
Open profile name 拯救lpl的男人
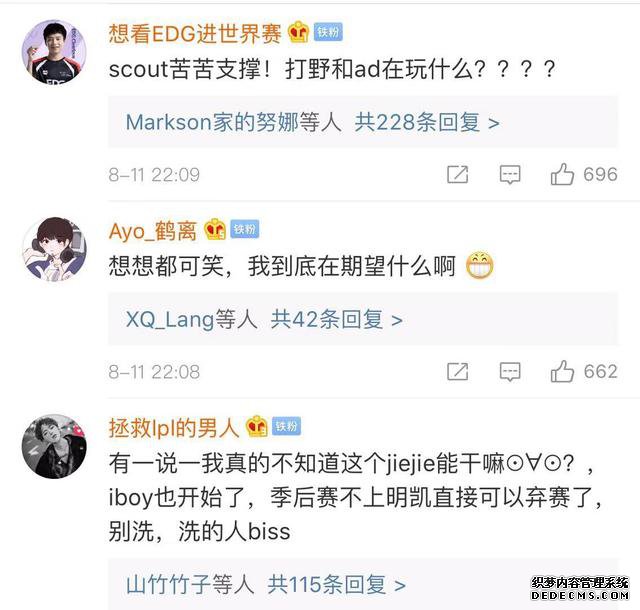173,427
